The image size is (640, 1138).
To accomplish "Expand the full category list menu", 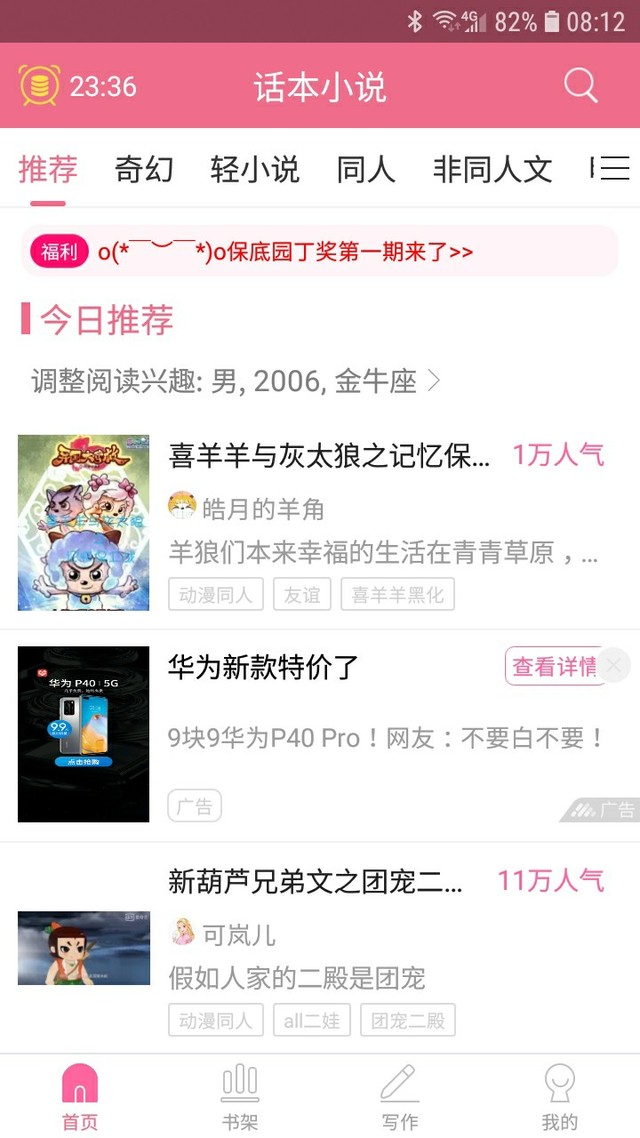I will (614, 168).
